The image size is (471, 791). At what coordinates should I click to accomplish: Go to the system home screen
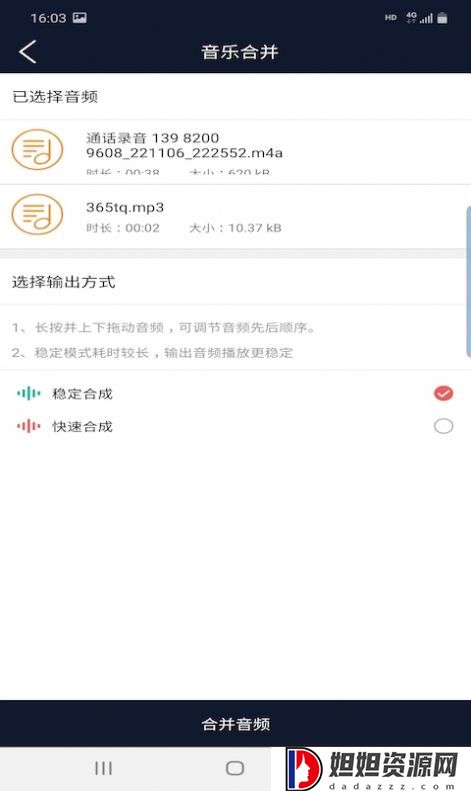click(235, 768)
